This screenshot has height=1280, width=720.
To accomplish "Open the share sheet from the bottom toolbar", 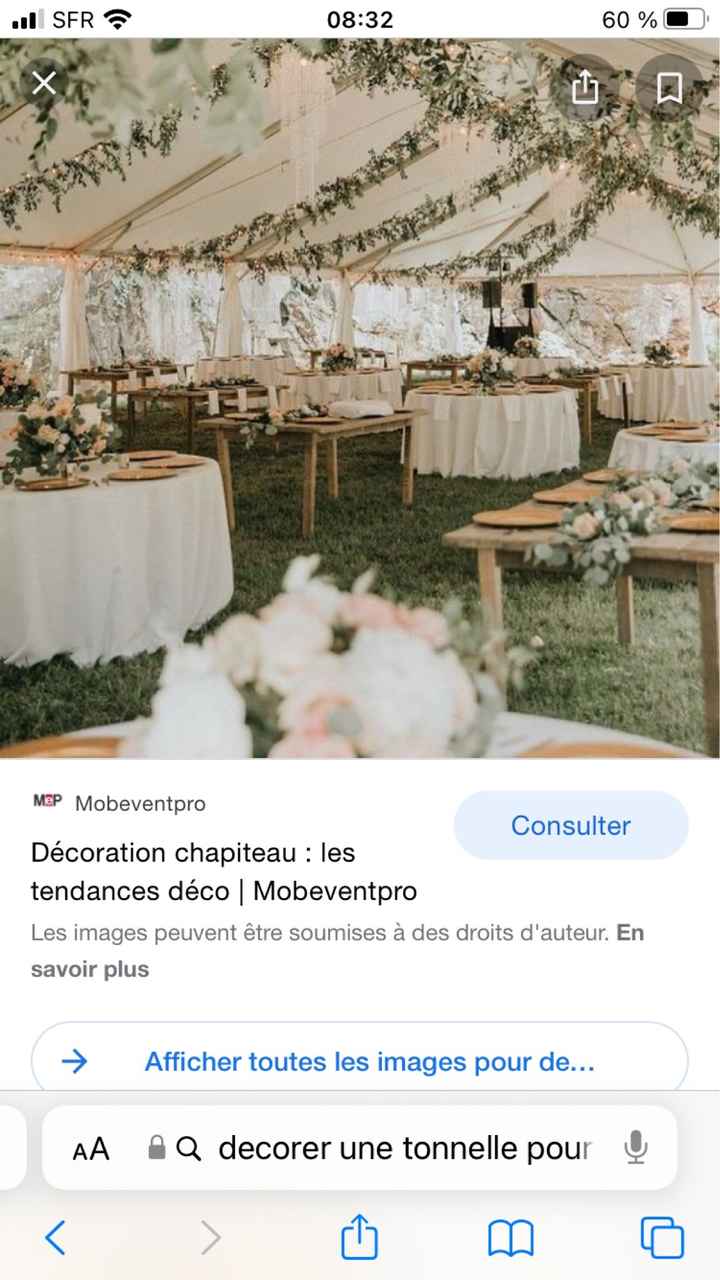I will click(x=359, y=1238).
